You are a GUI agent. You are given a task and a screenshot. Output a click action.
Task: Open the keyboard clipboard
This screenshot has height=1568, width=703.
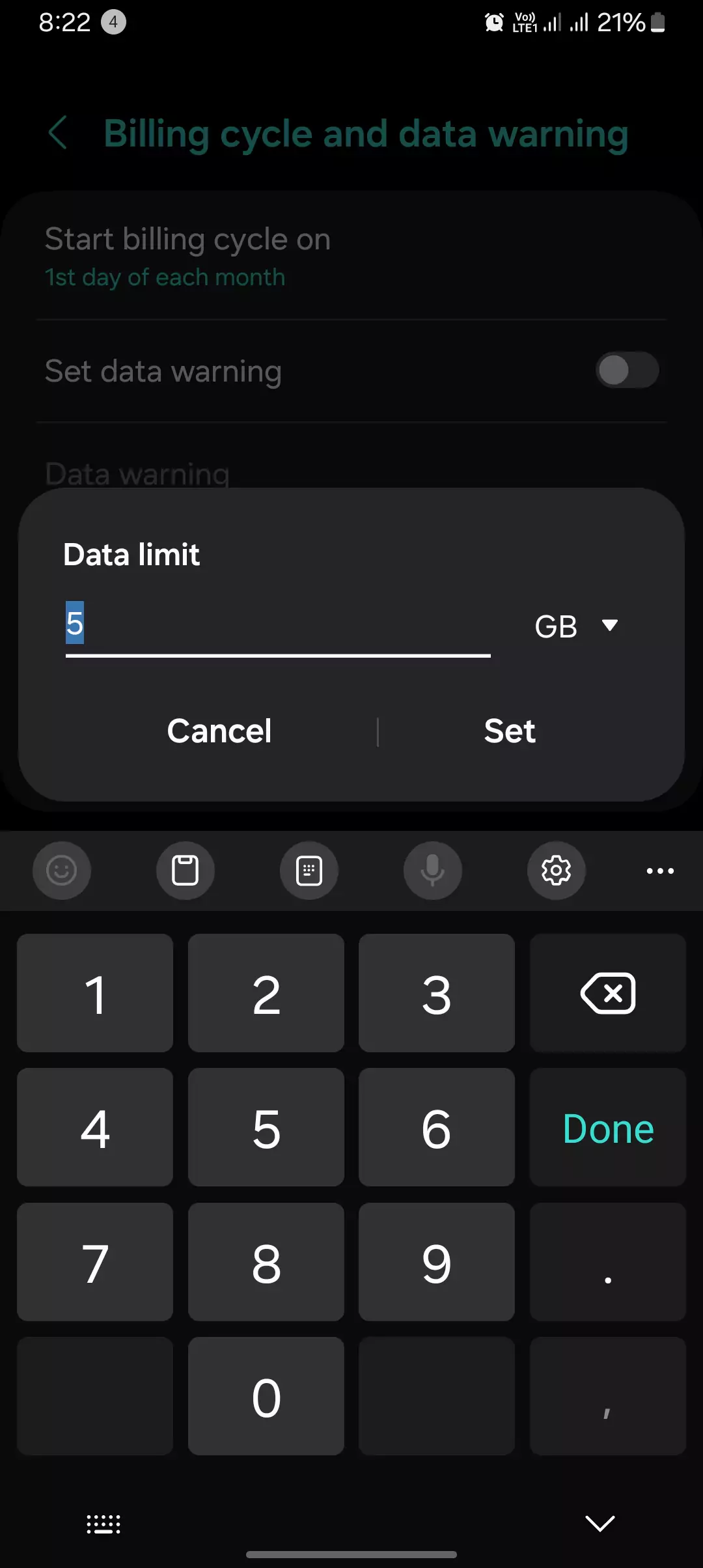186,871
